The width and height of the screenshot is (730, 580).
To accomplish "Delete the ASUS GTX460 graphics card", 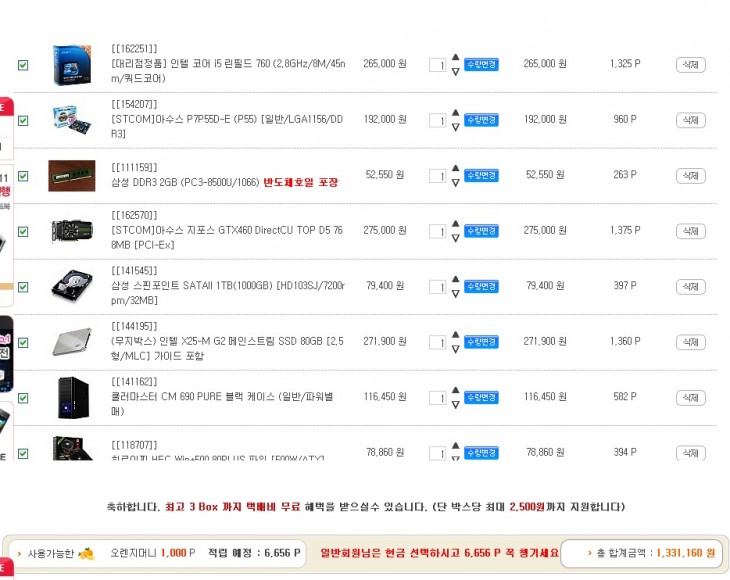I will [x=690, y=231].
